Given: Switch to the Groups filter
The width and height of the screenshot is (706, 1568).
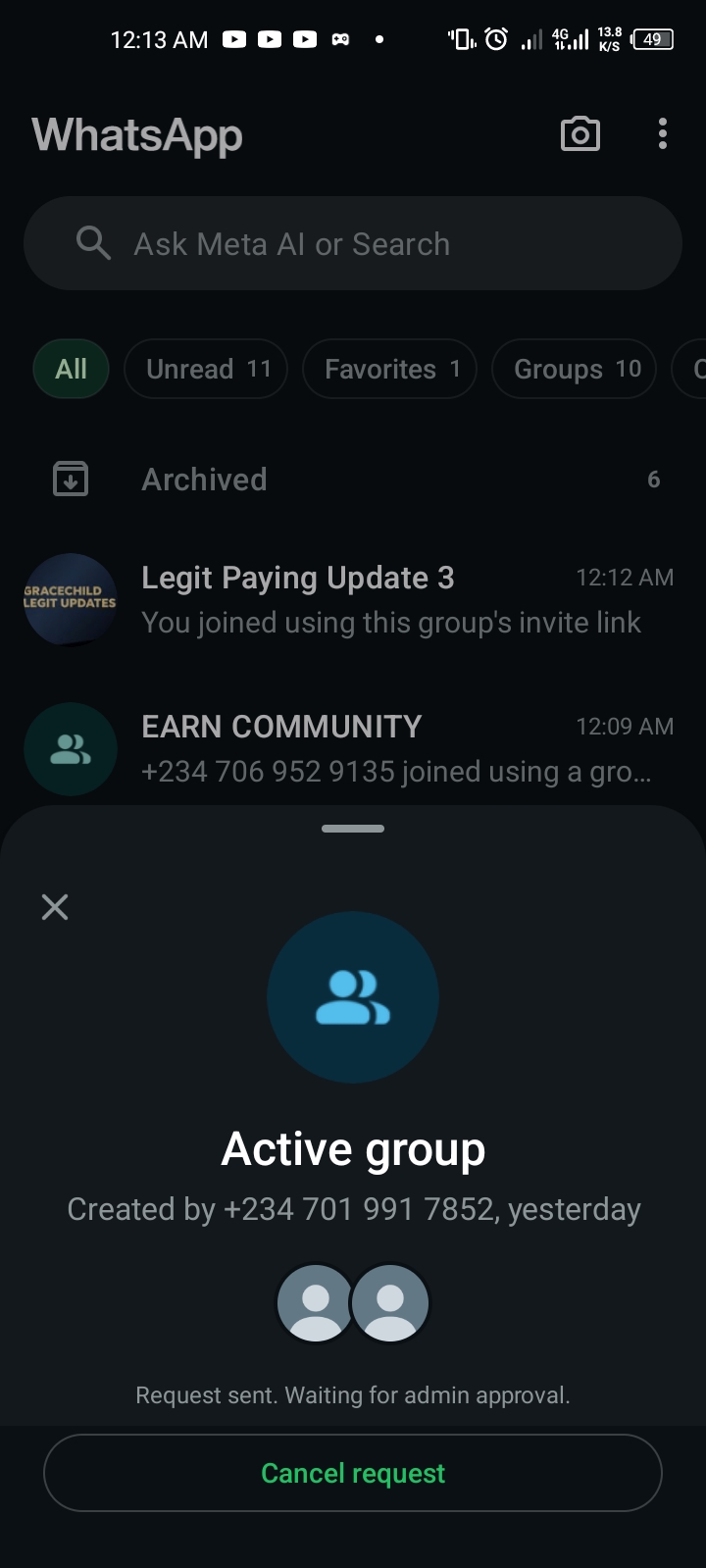Looking at the screenshot, I should point(574,370).
